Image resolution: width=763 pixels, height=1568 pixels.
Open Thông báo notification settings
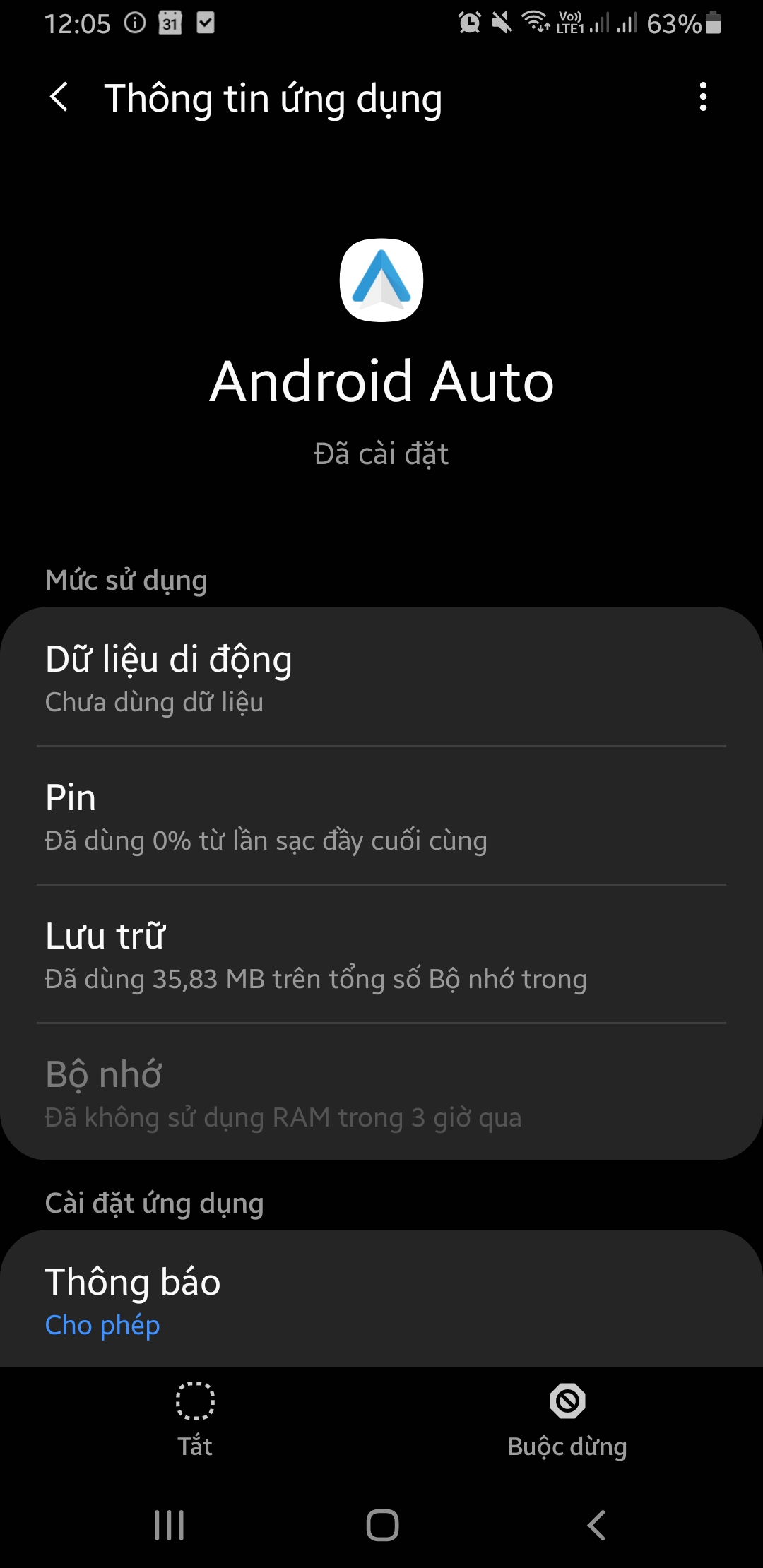[381, 1300]
